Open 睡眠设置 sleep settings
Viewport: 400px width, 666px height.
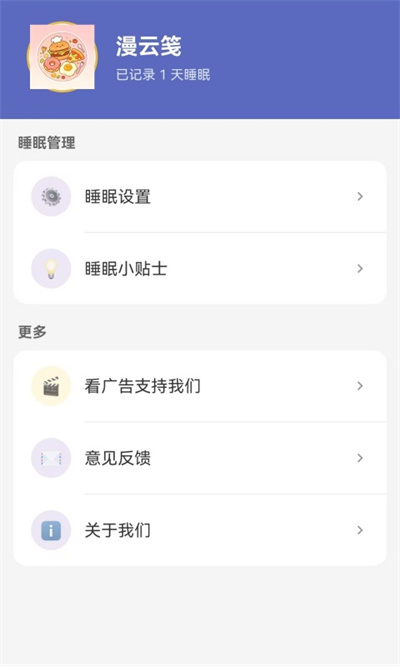(200, 196)
